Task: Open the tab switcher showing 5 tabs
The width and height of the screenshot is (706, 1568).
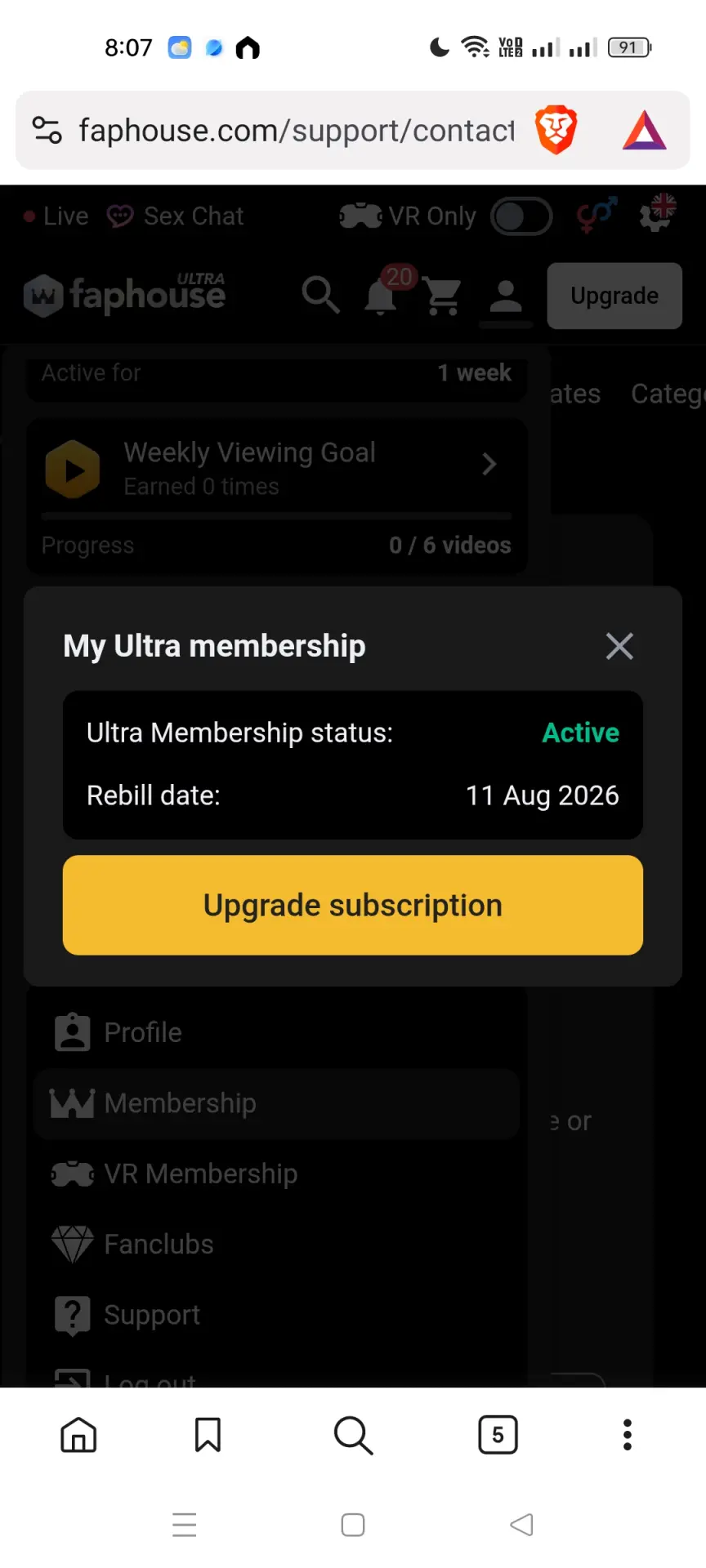Action: coord(498,1435)
